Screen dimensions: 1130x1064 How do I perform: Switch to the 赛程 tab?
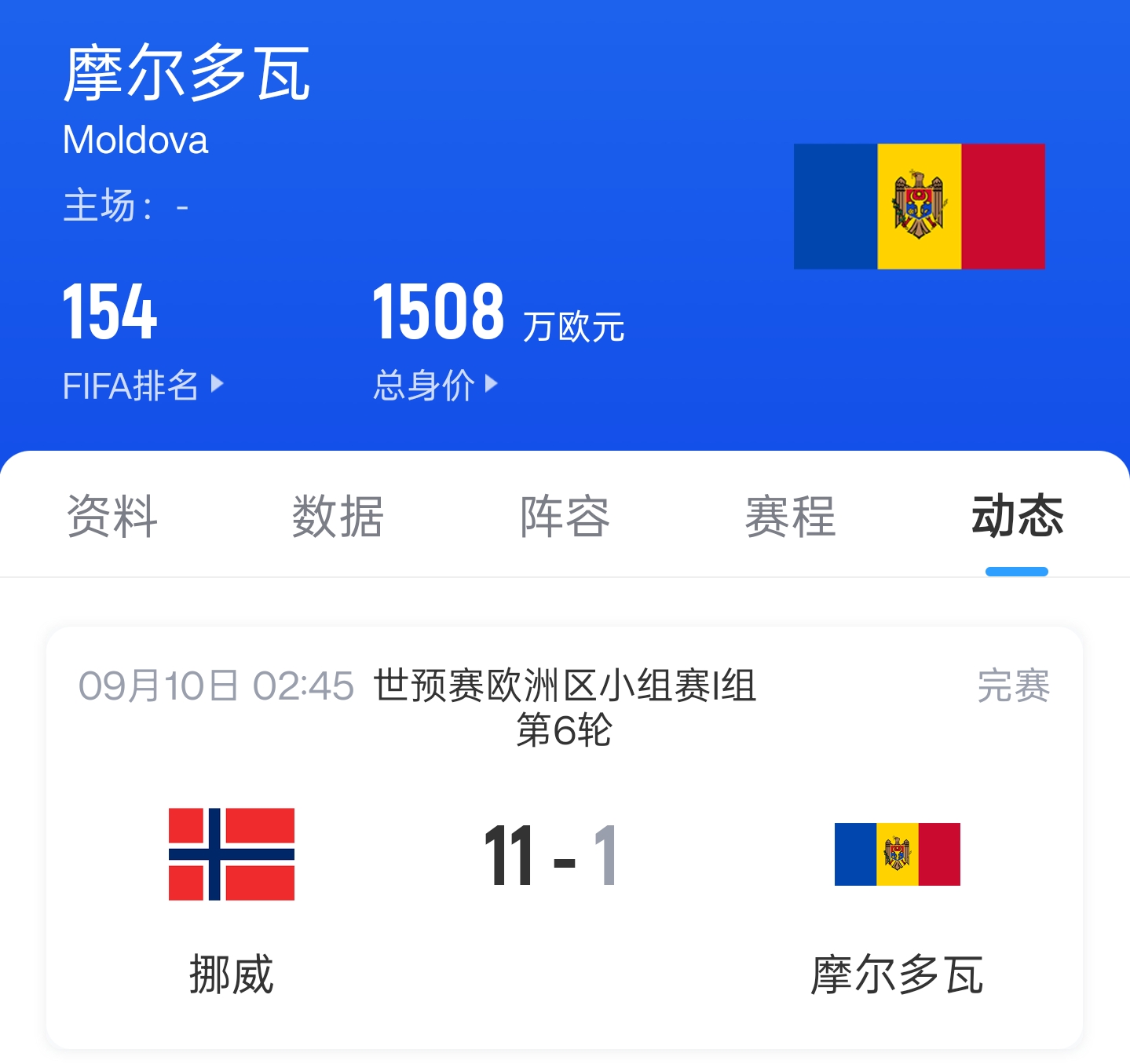[x=790, y=517]
